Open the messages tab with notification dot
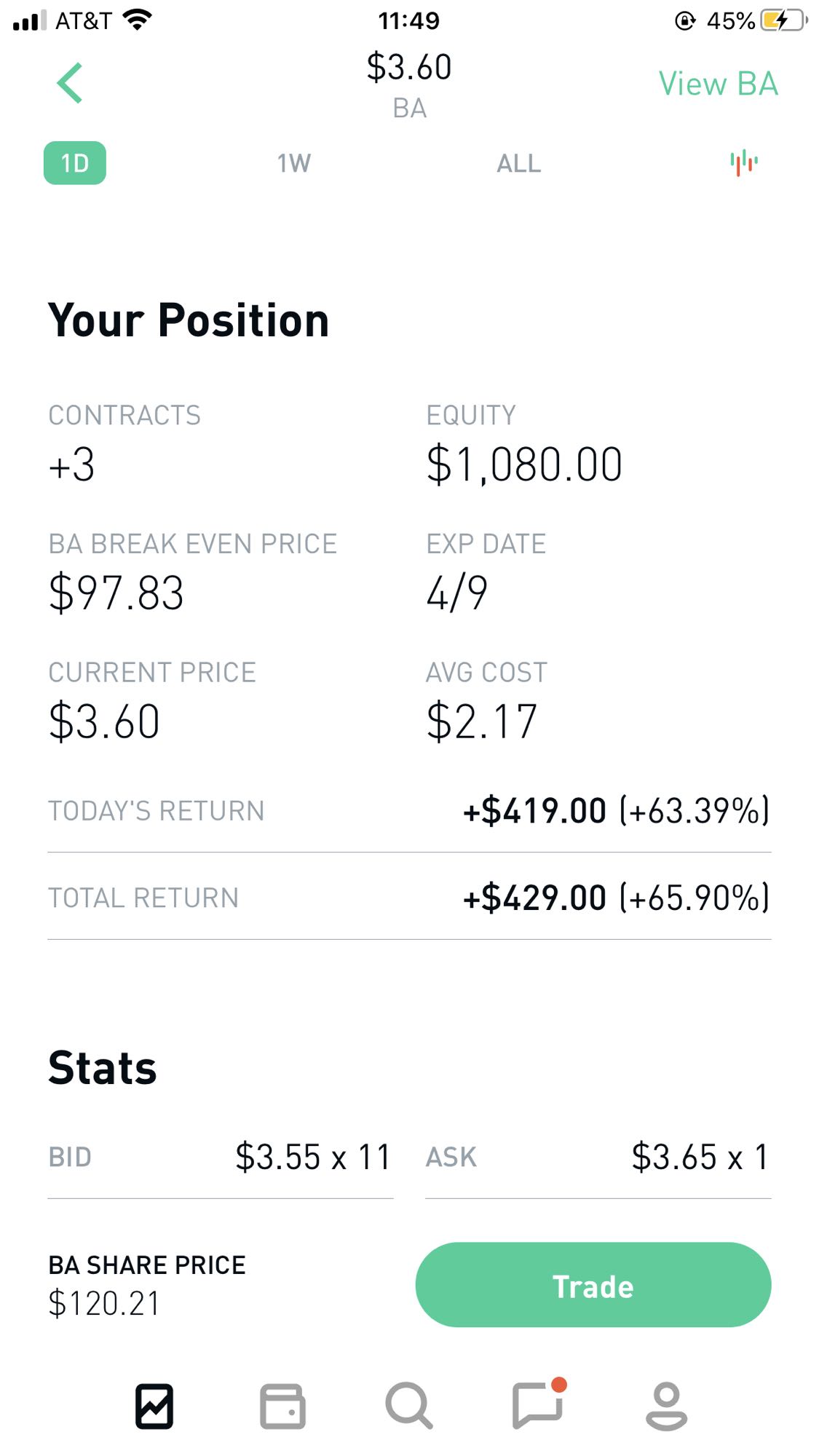Image resolution: width=819 pixels, height=1456 pixels. pos(539,1404)
